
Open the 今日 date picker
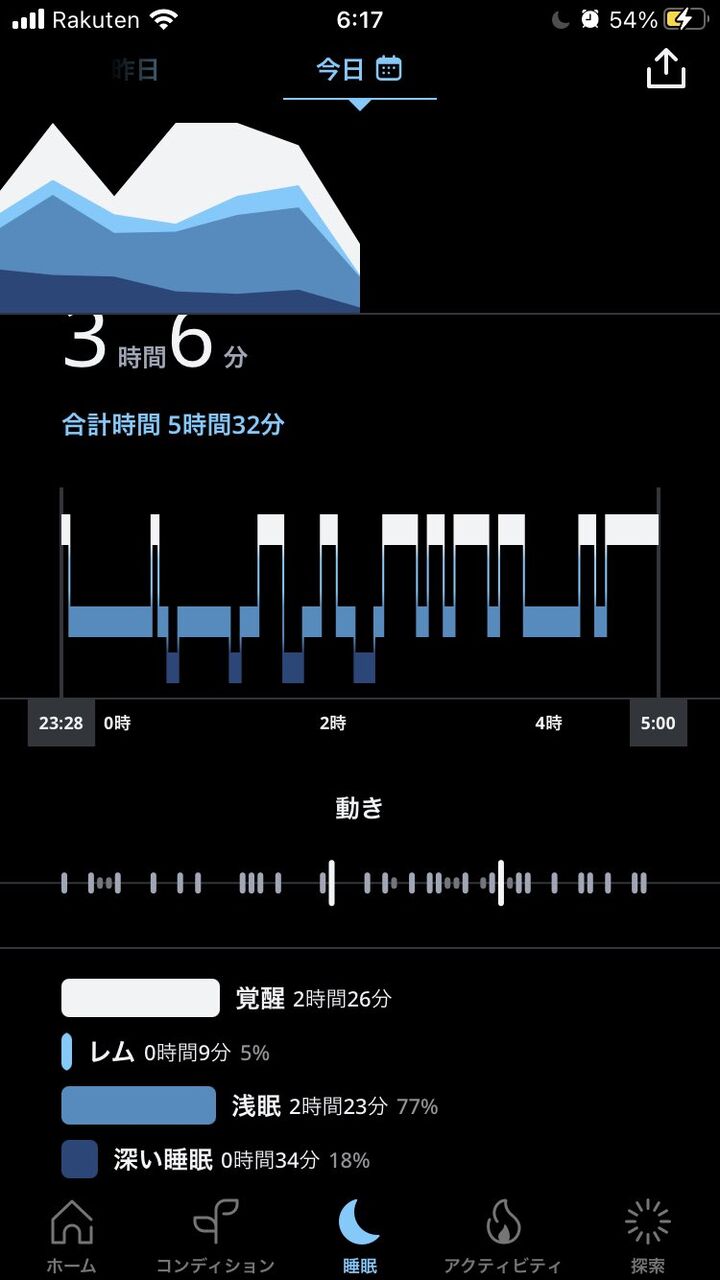[388, 69]
